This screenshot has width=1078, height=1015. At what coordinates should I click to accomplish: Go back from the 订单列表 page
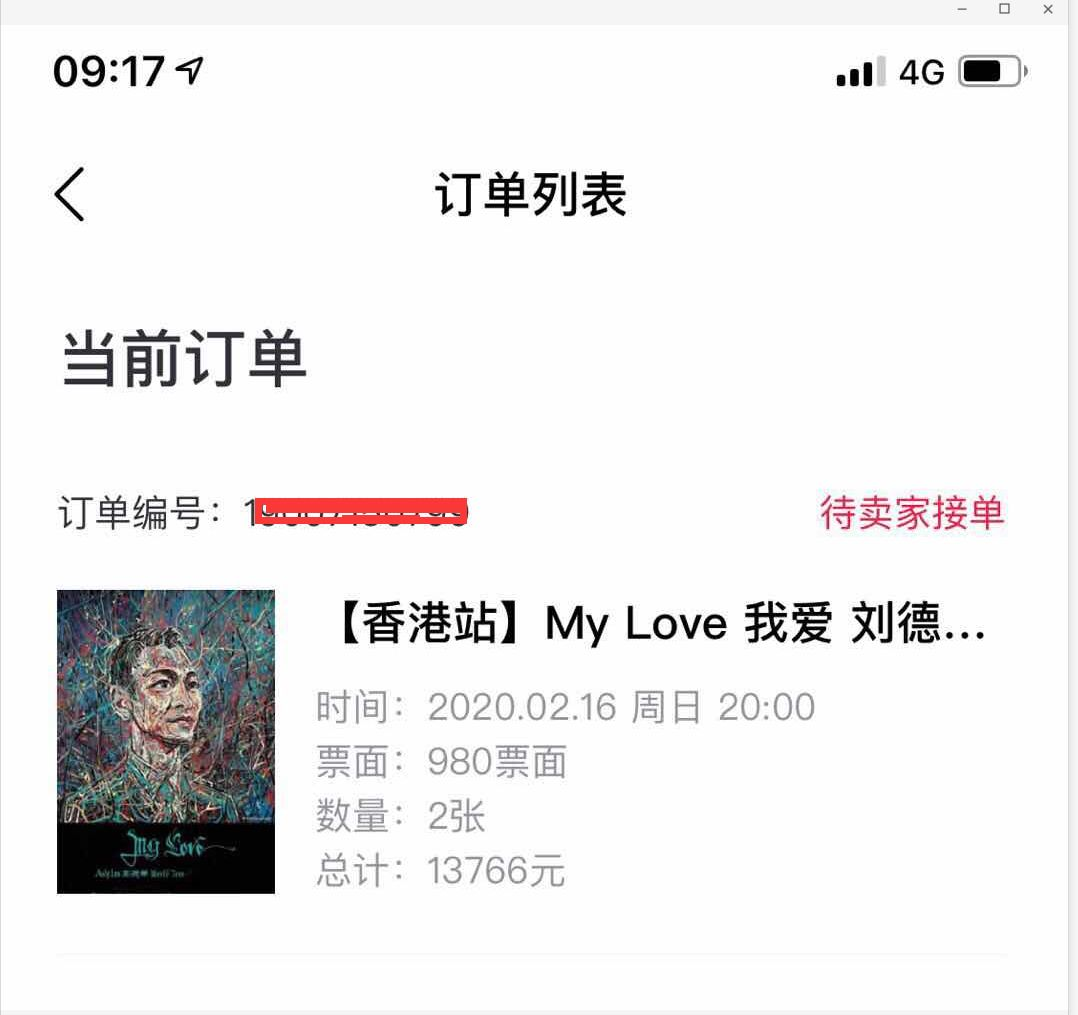pyautogui.click(x=70, y=194)
